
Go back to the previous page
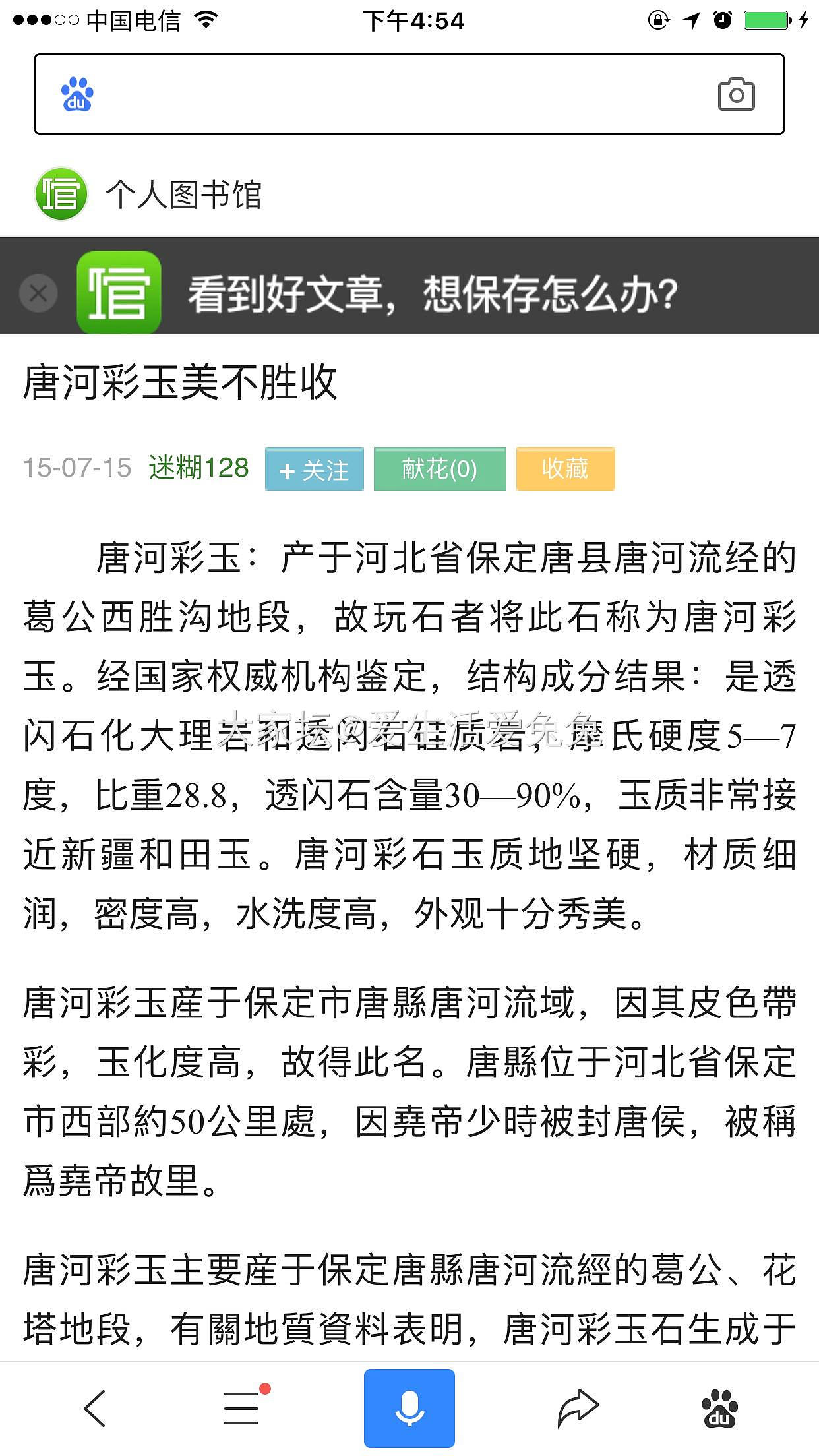pyautogui.click(x=94, y=1409)
